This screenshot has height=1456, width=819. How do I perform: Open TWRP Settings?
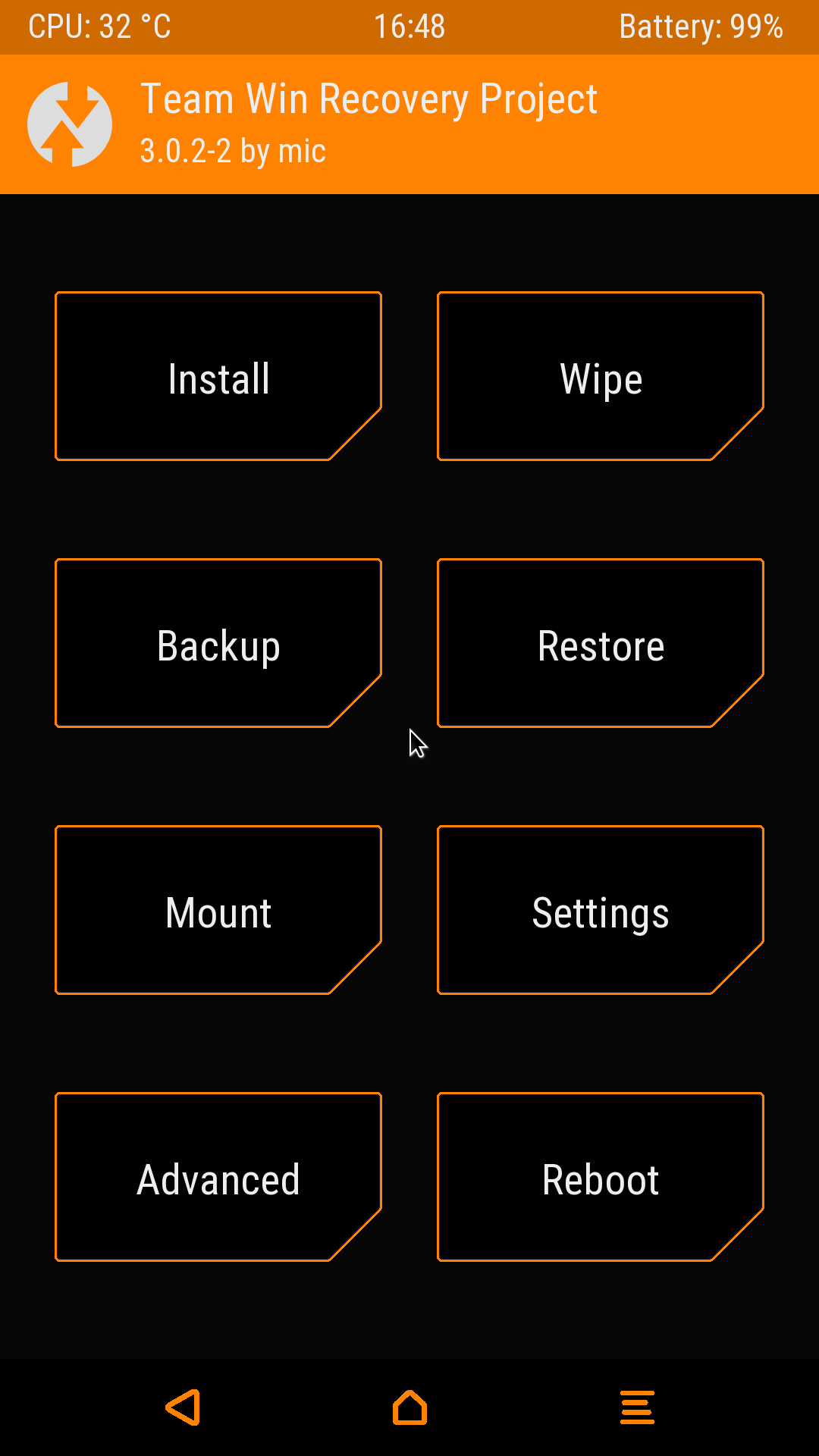pyautogui.click(x=601, y=911)
